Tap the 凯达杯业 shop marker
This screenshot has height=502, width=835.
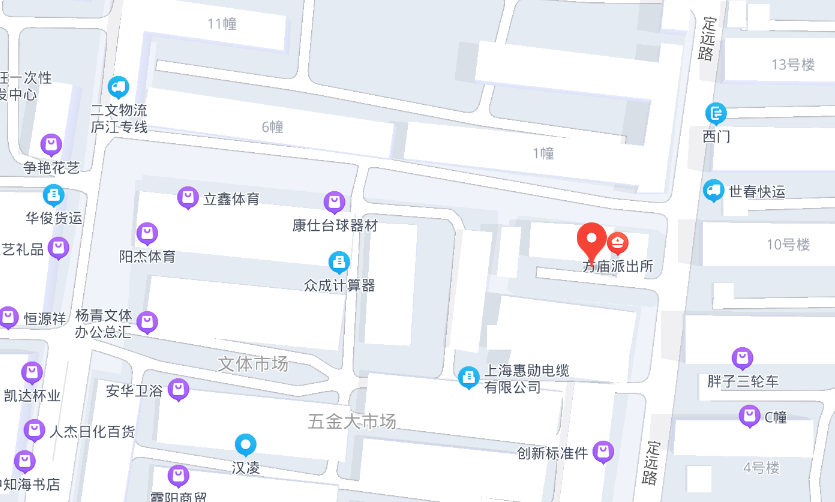coord(32,372)
